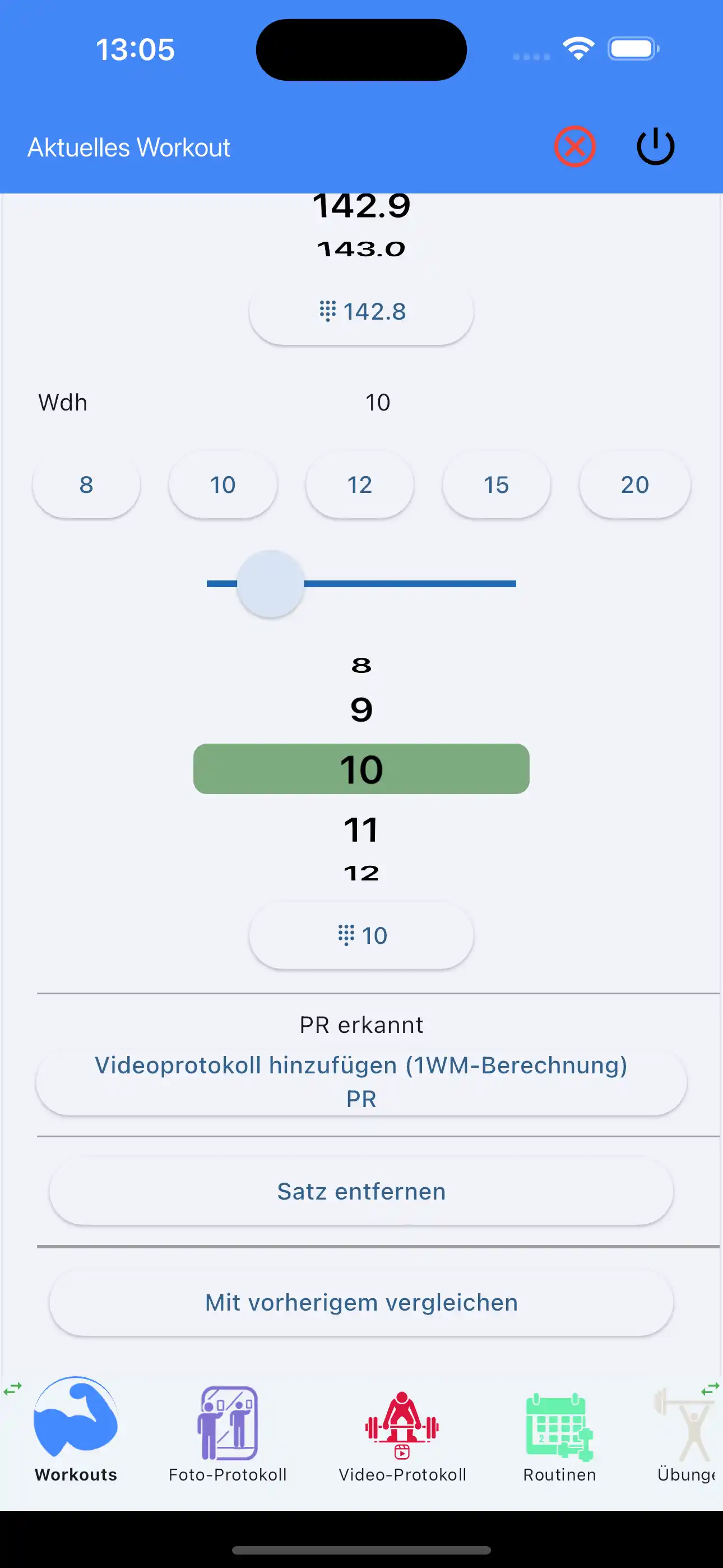Viewport: 723px width, 1568px height.
Task: Confirm the highlighted 10 in the picker
Action: 361,769
